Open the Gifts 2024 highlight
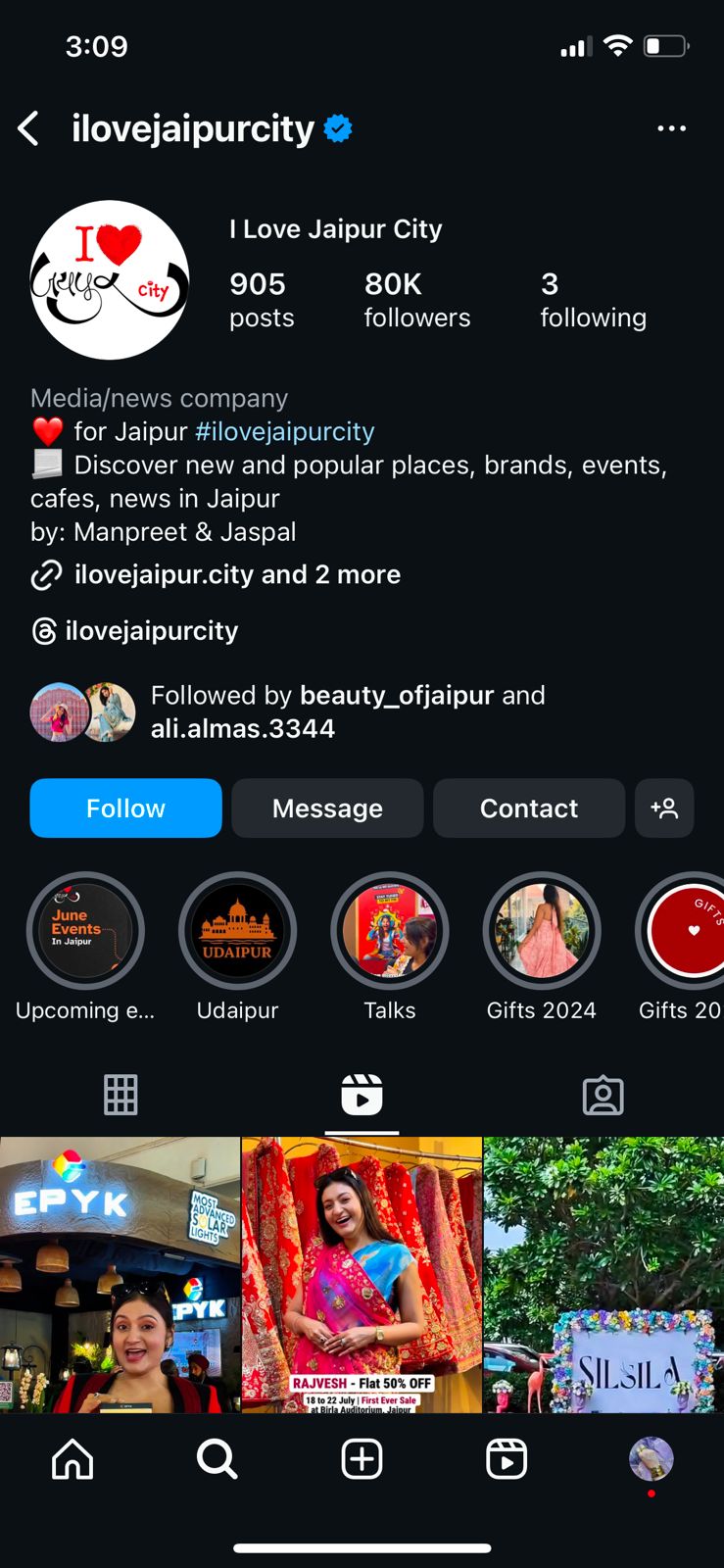 pyautogui.click(x=541, y=931)
